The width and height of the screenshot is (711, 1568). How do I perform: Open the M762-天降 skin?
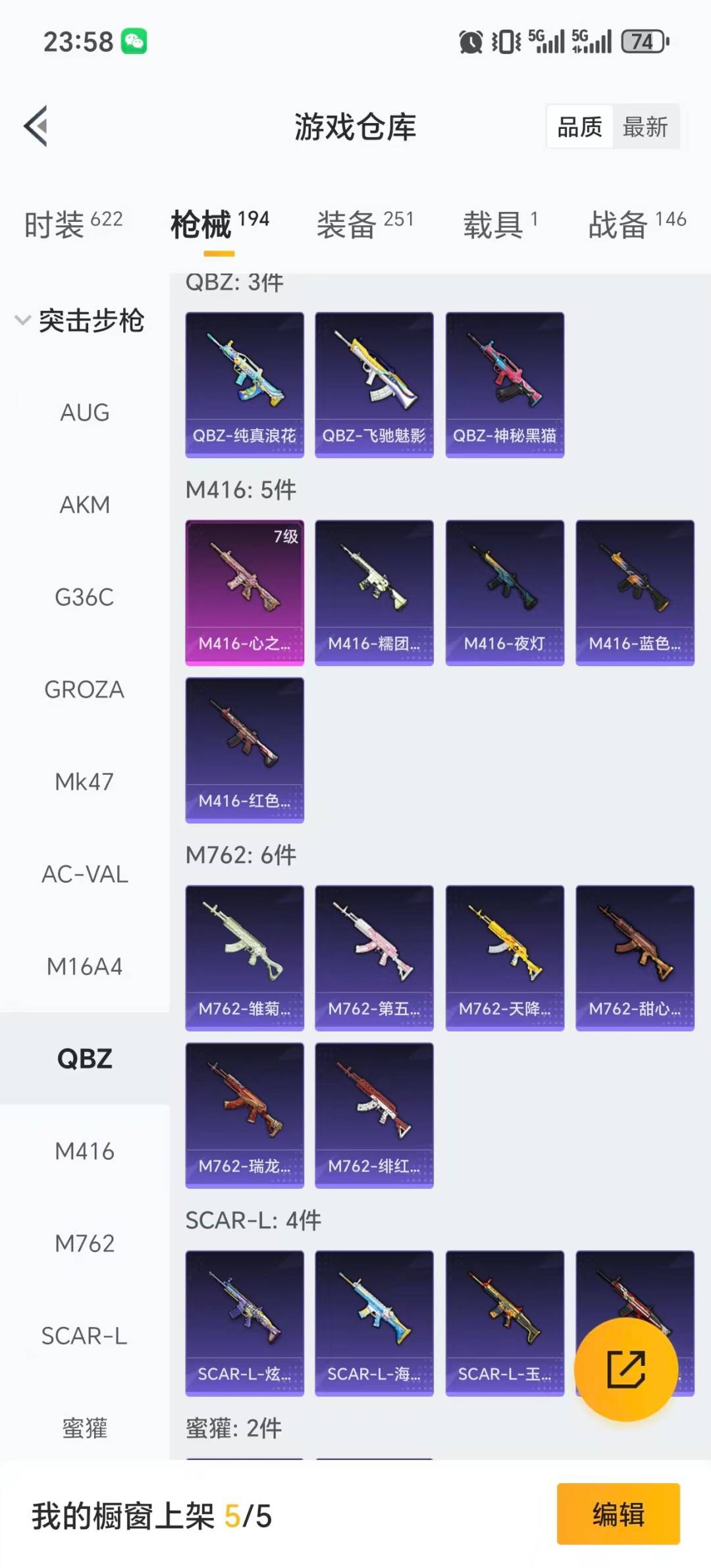click(504, 958)
